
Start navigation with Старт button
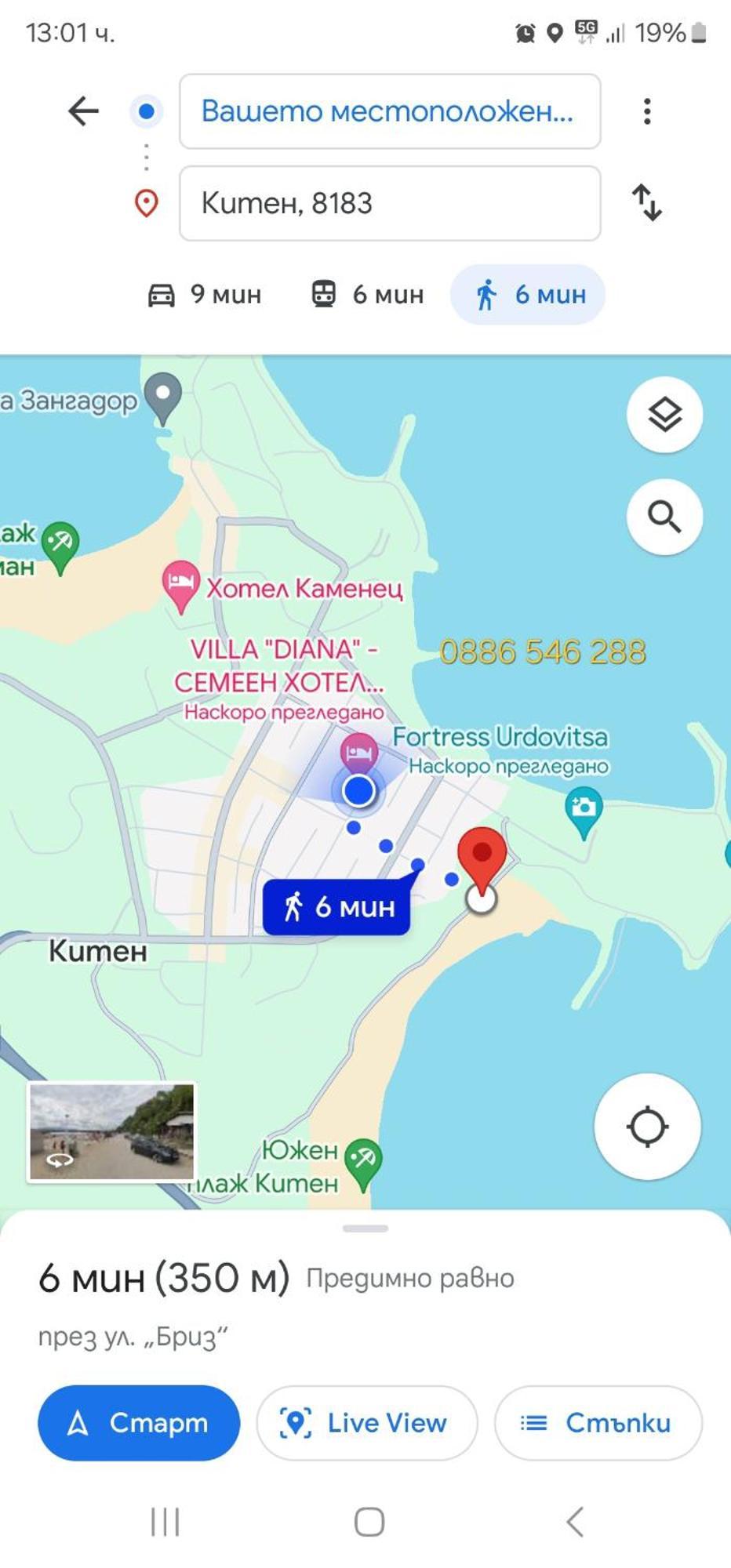(x=139, y=1422)
